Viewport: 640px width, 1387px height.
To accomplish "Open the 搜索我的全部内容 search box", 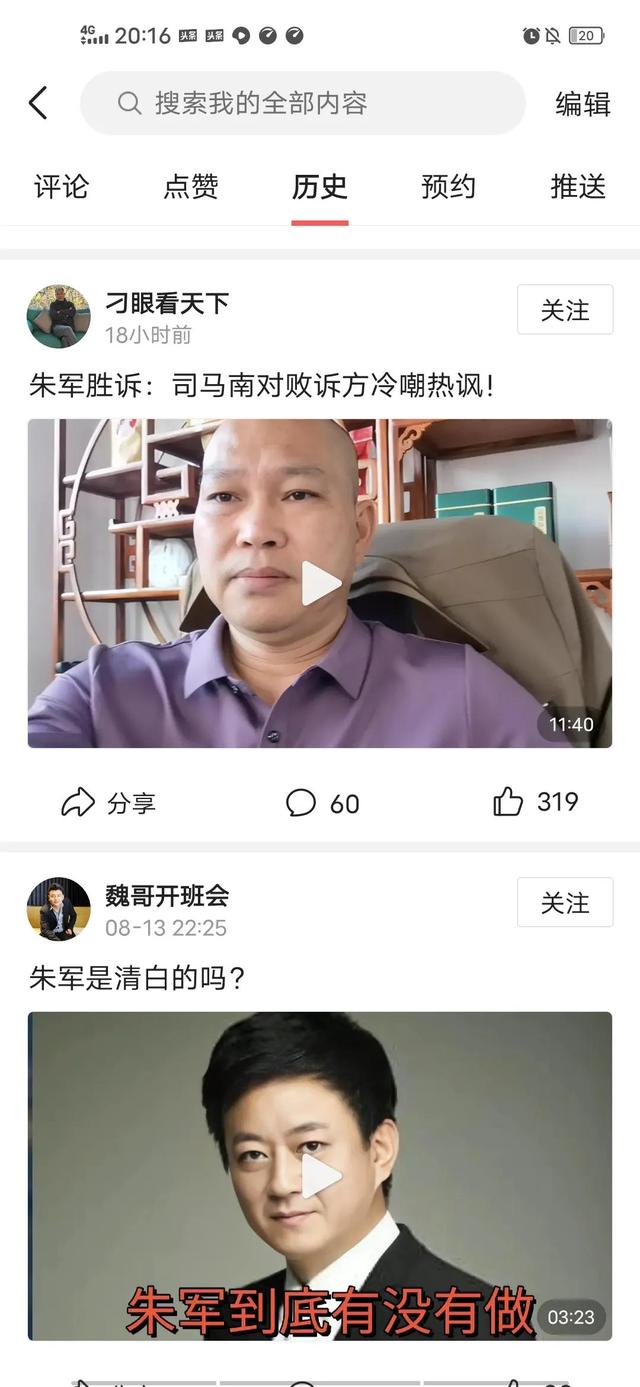I will coord(302,103).
